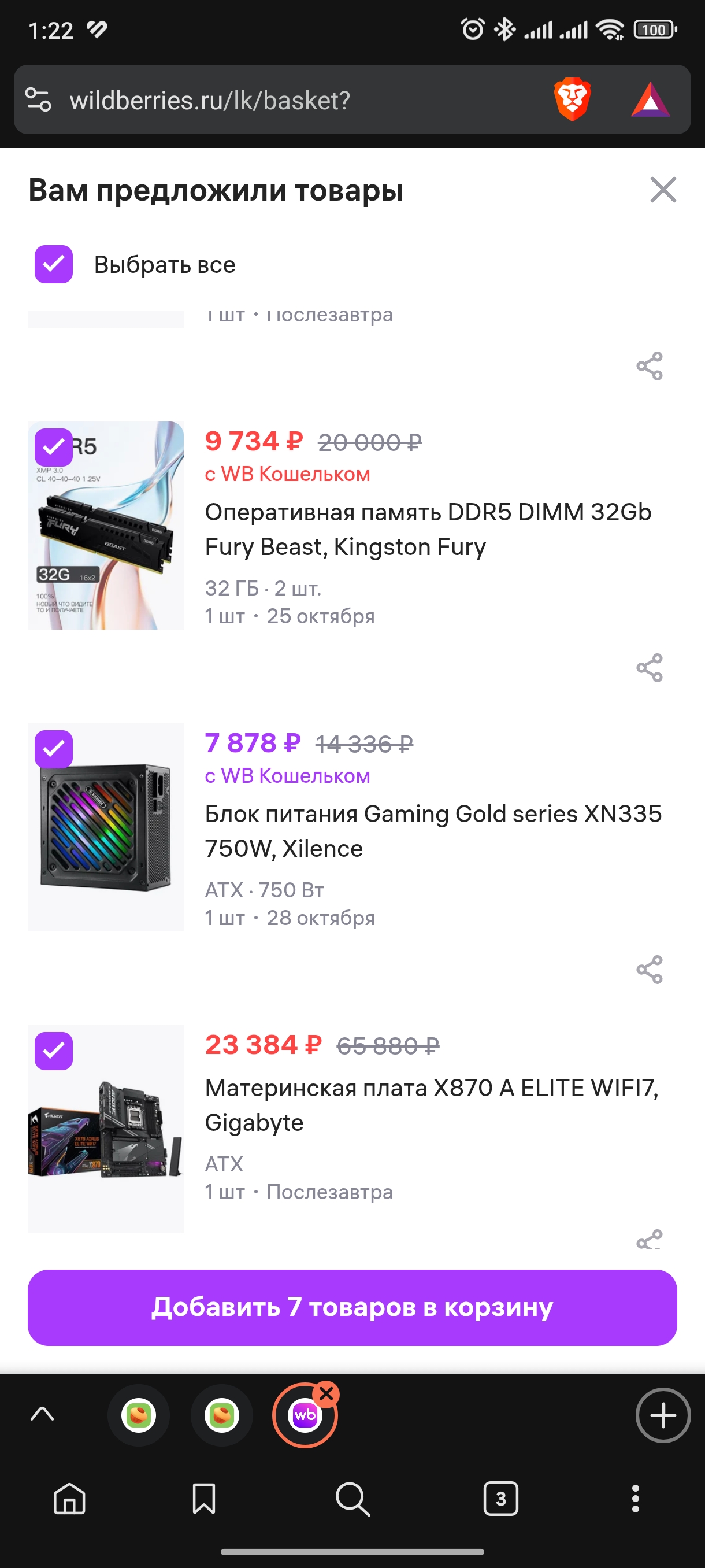Image resolution: width=705 pixels, height=1568 pixels.
Task: Add 7 products to the cart
Action: [x=352, y=1307]
